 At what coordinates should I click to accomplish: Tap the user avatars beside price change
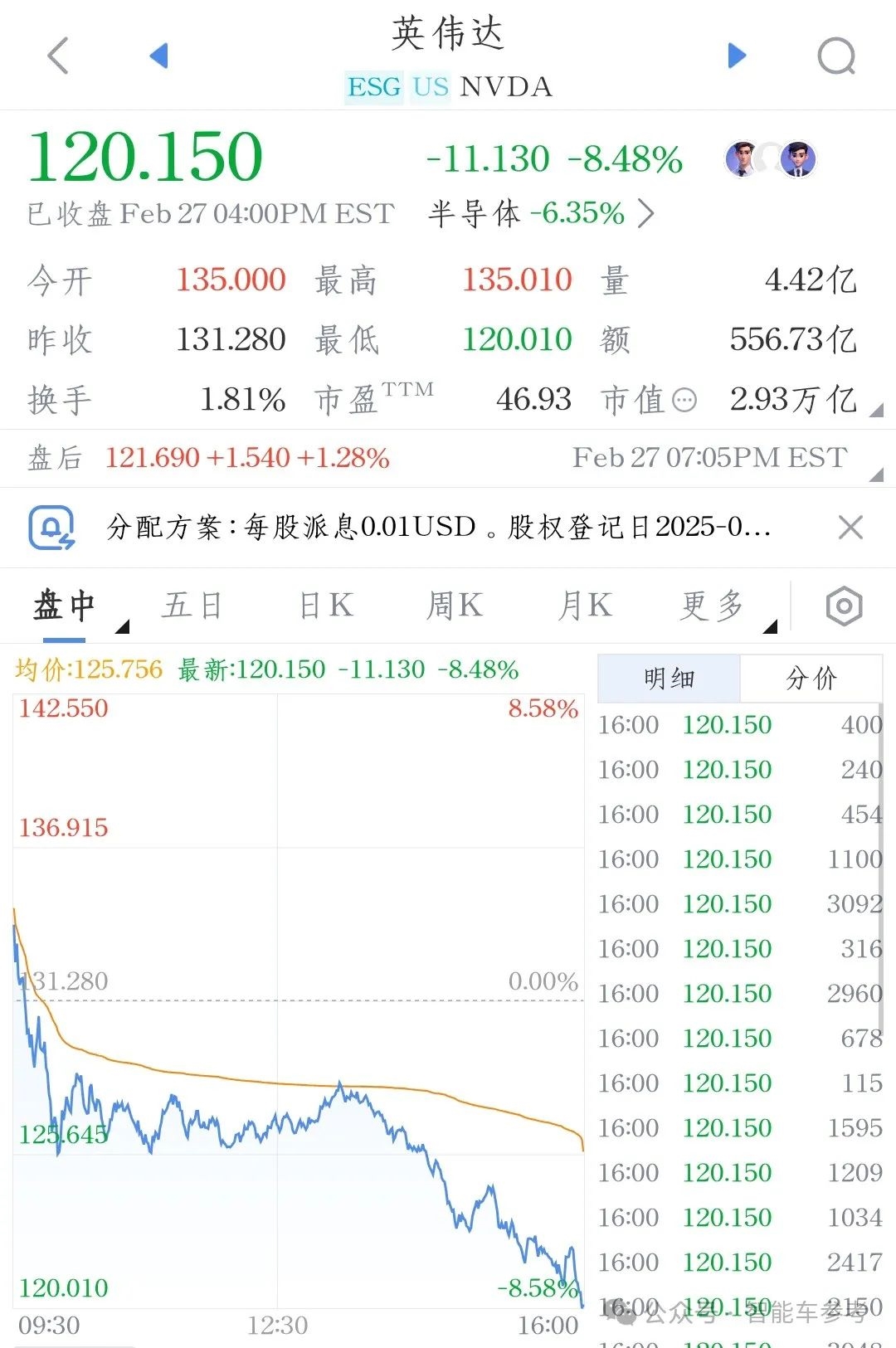(771, 158)
